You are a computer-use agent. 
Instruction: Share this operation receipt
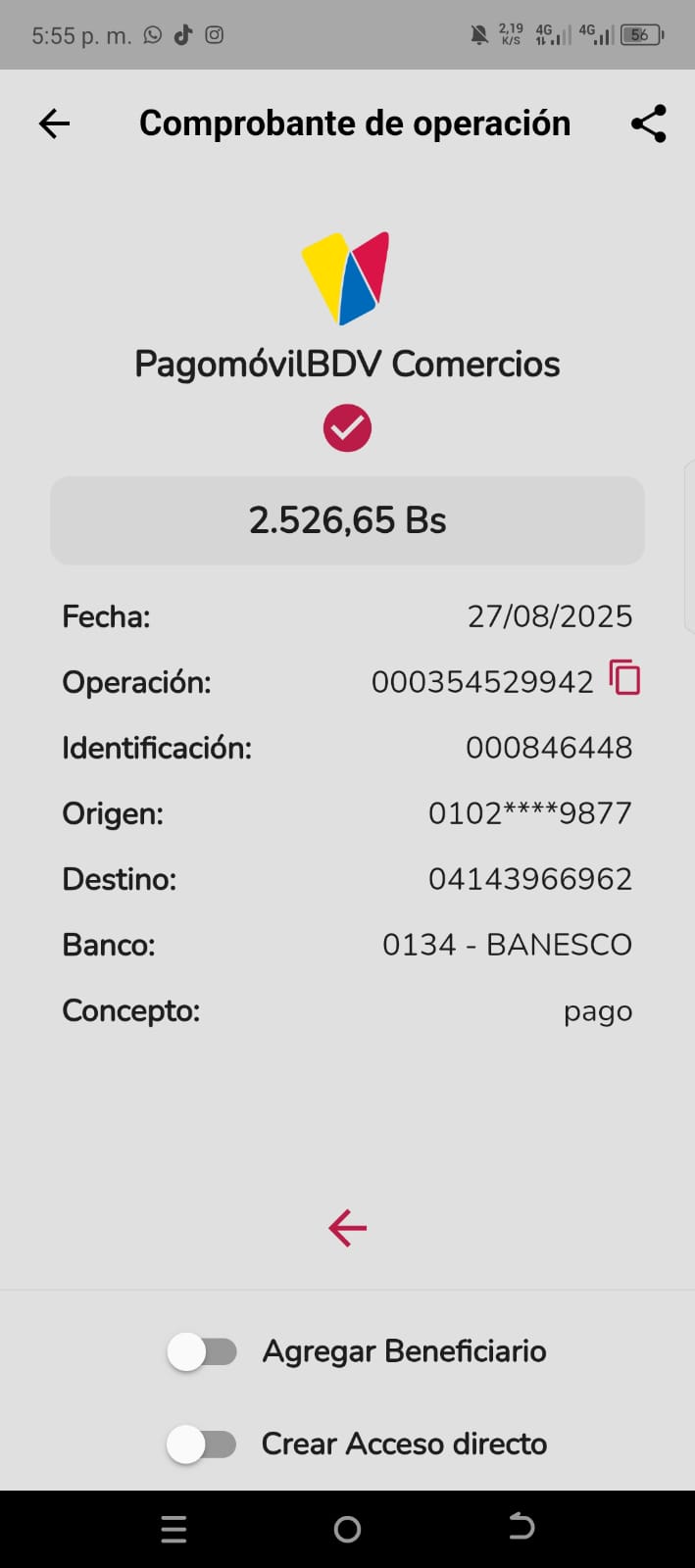point(648,123)
